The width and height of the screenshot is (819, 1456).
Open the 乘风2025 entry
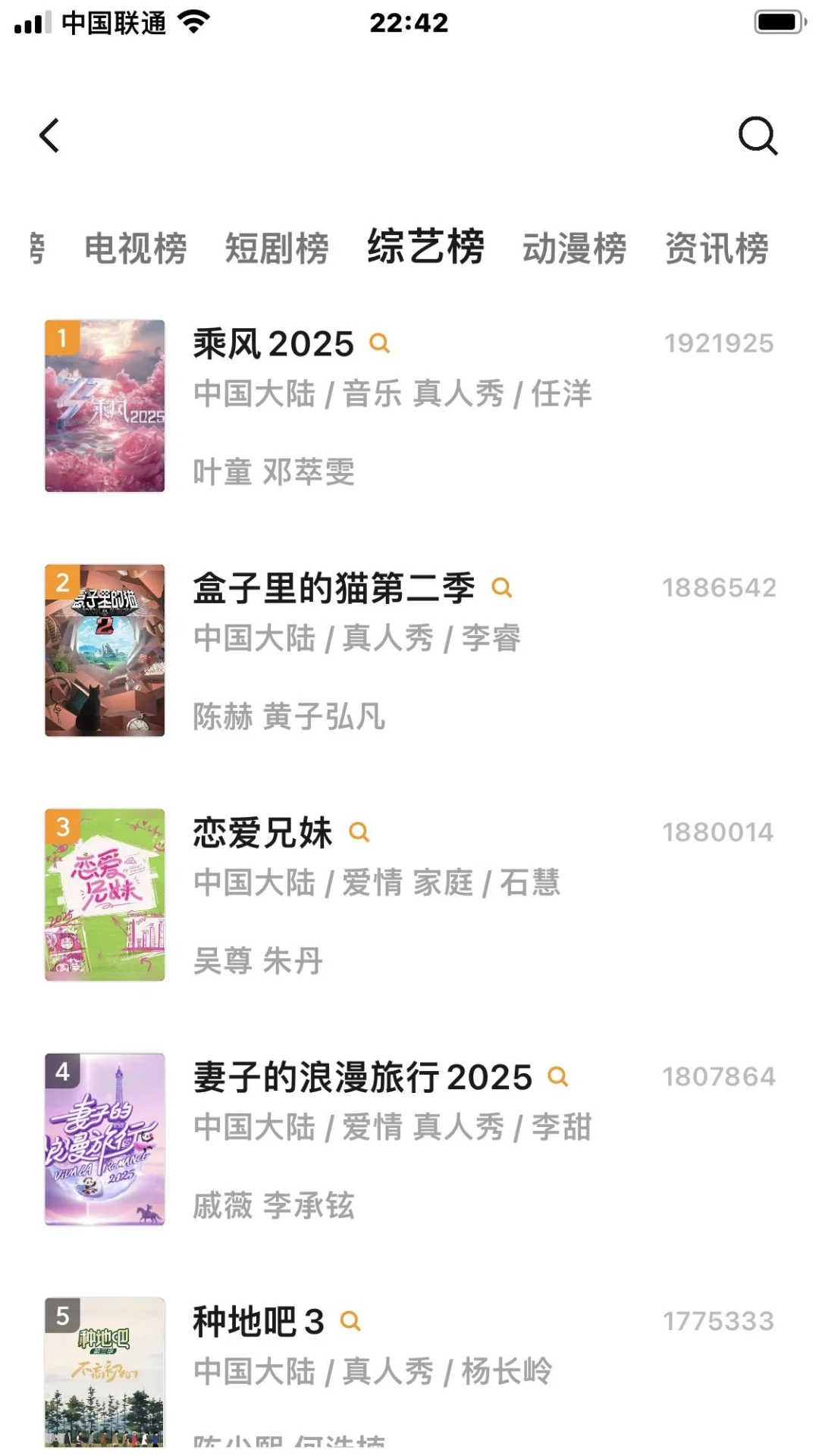click(x=273, y=345)
